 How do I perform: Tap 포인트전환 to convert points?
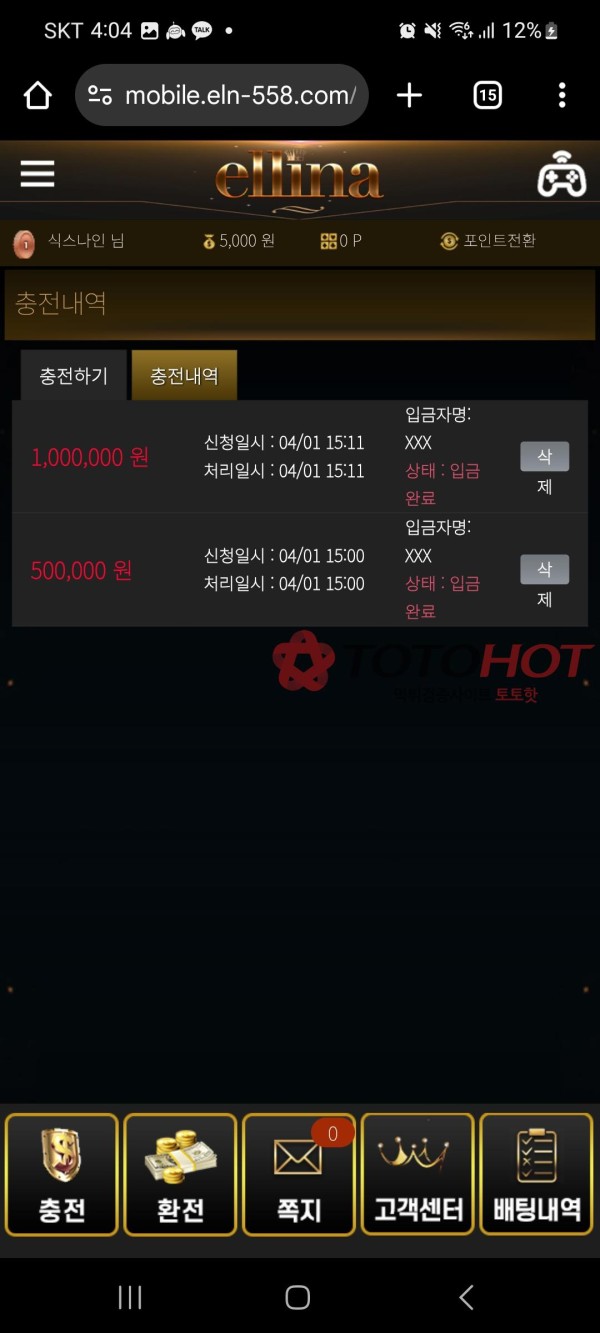(x=488, y=241)
